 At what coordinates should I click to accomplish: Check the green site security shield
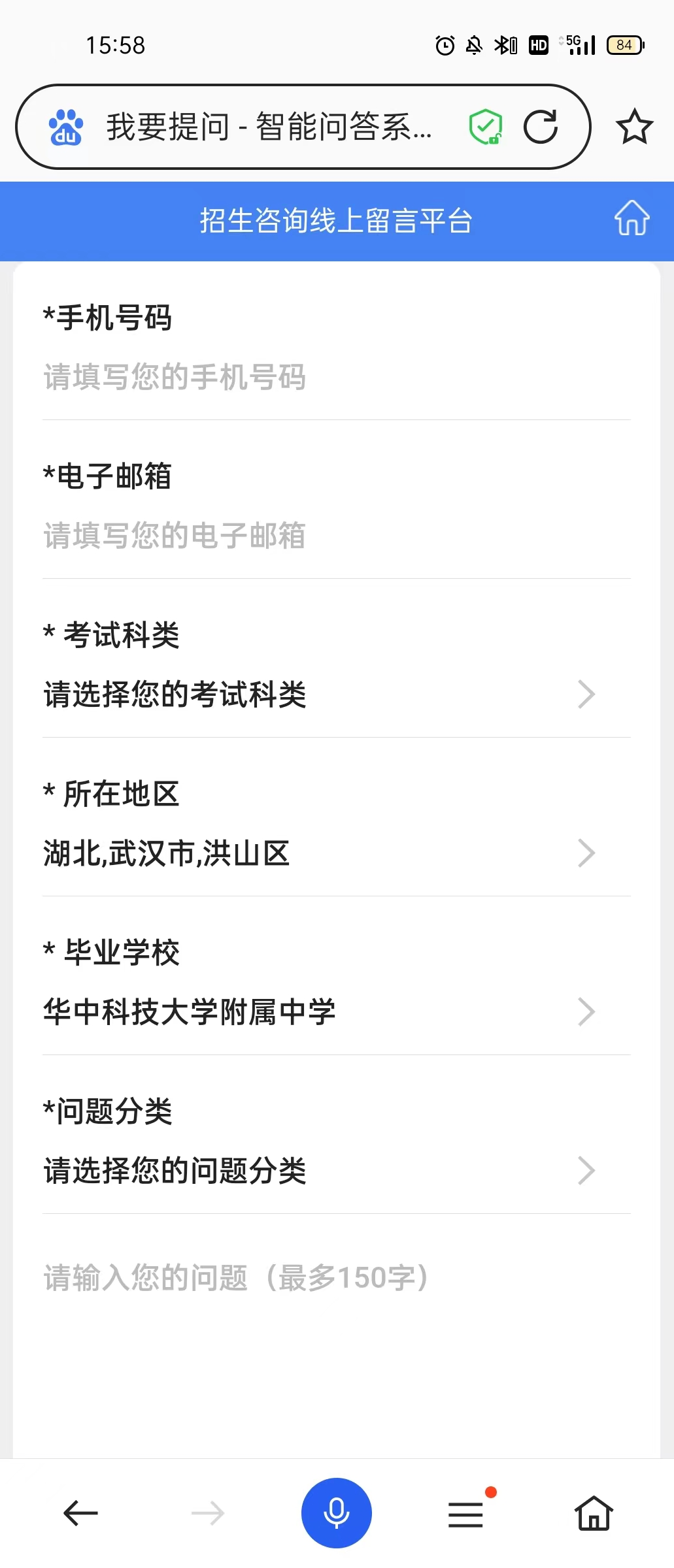pos(486,127)
